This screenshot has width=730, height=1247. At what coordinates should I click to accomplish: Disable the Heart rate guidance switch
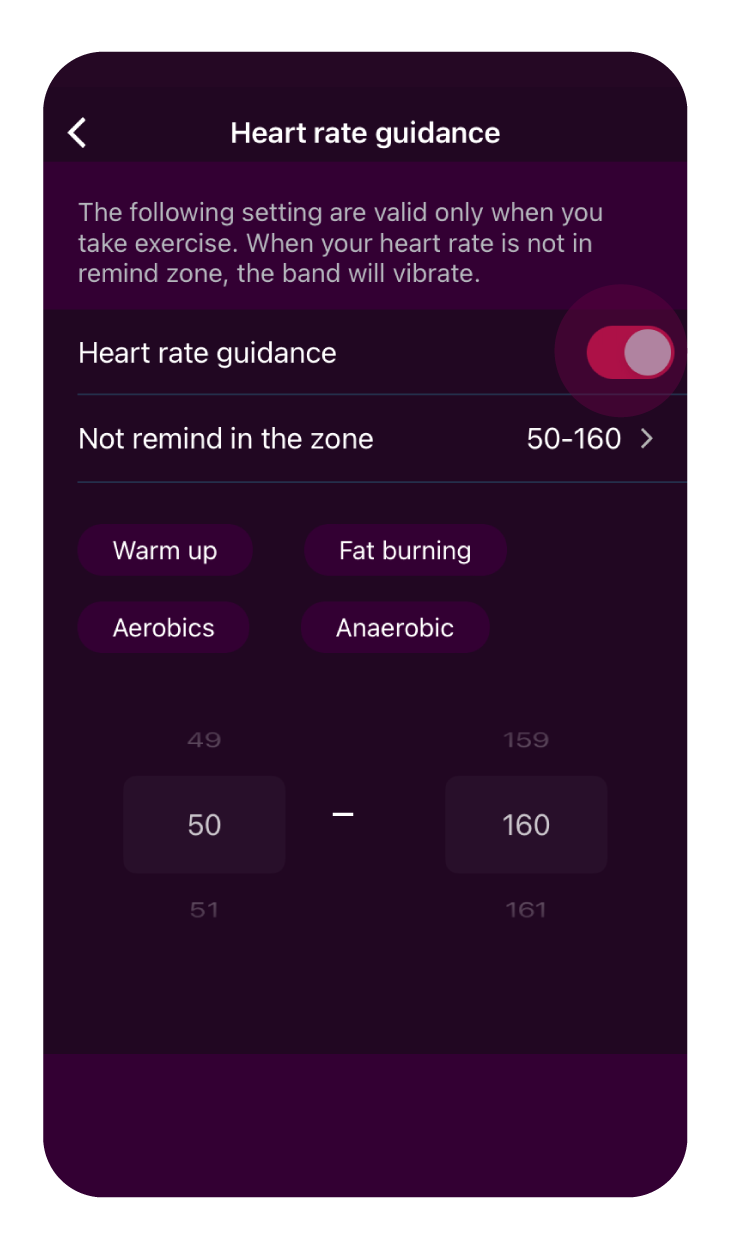click(x=632, y=352)
